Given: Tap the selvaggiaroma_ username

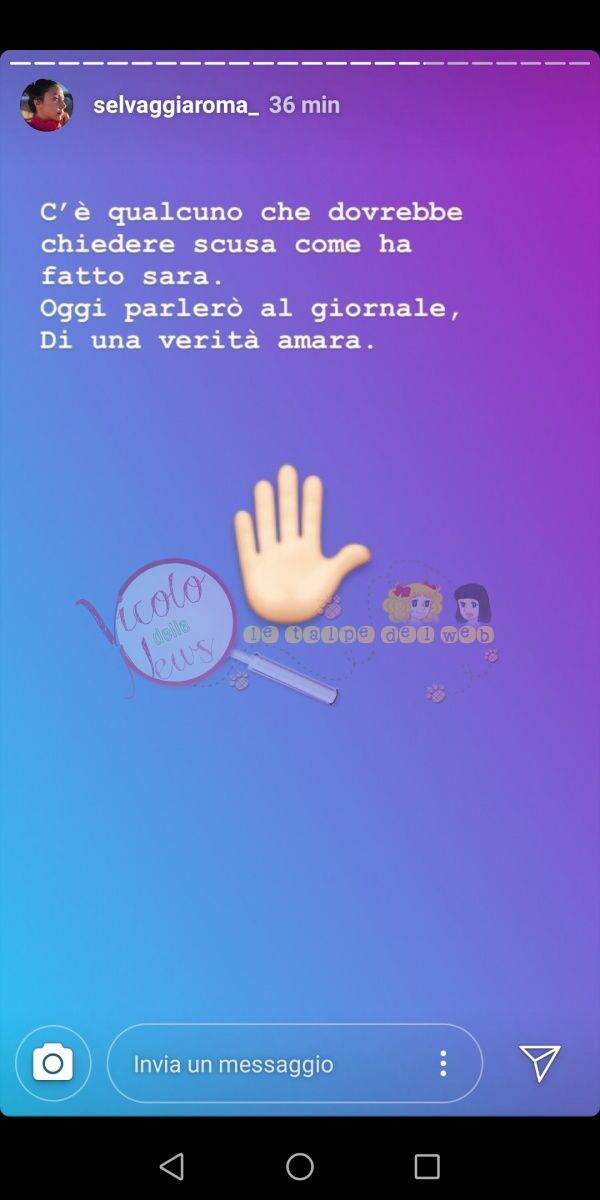Looking at the screenshot, I should tap(175, 105).
